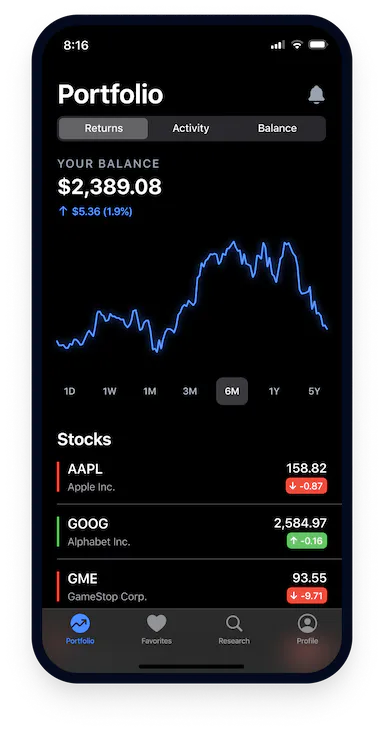
Task: Select the Returns segment
Action: point(104,128)
